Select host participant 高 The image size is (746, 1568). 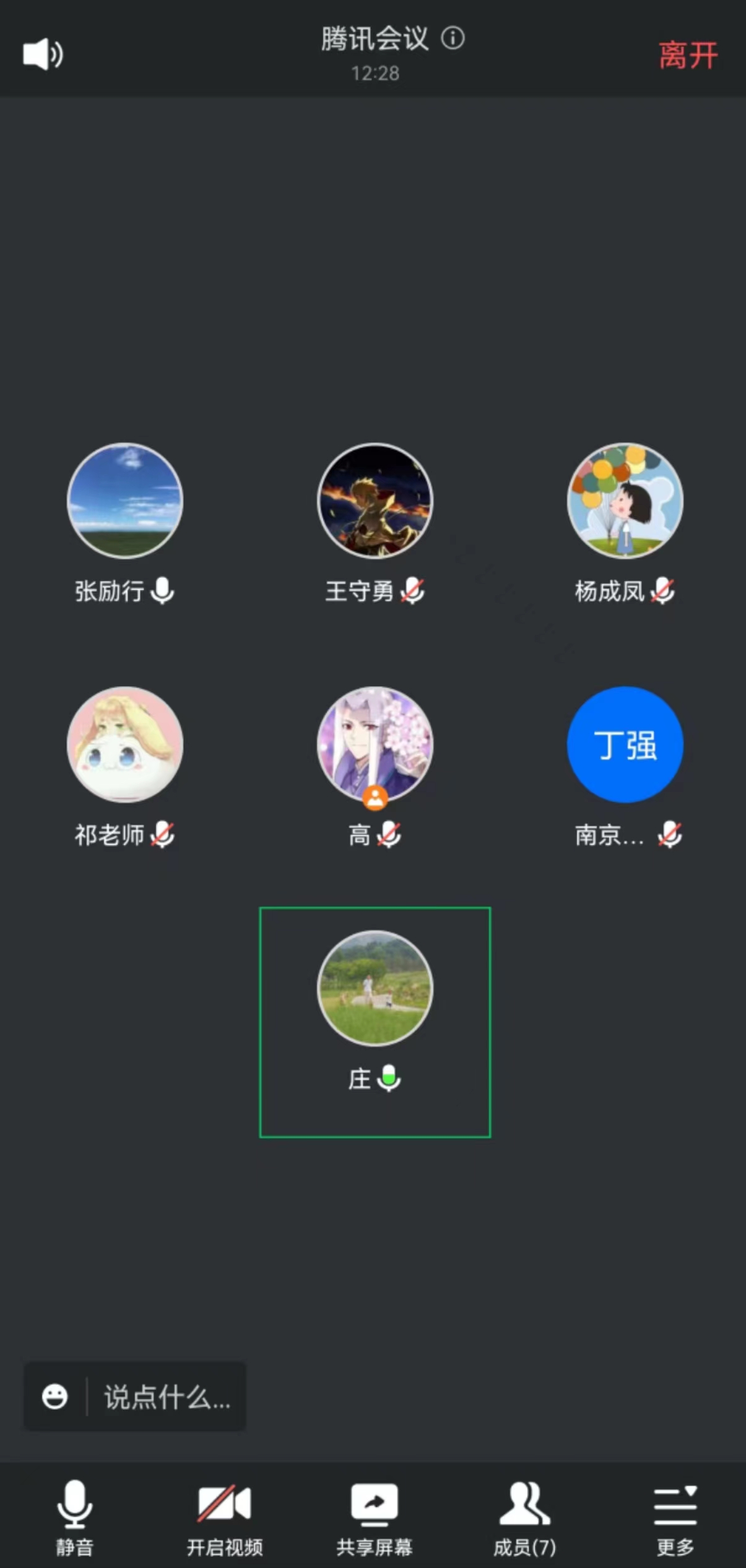375,744
